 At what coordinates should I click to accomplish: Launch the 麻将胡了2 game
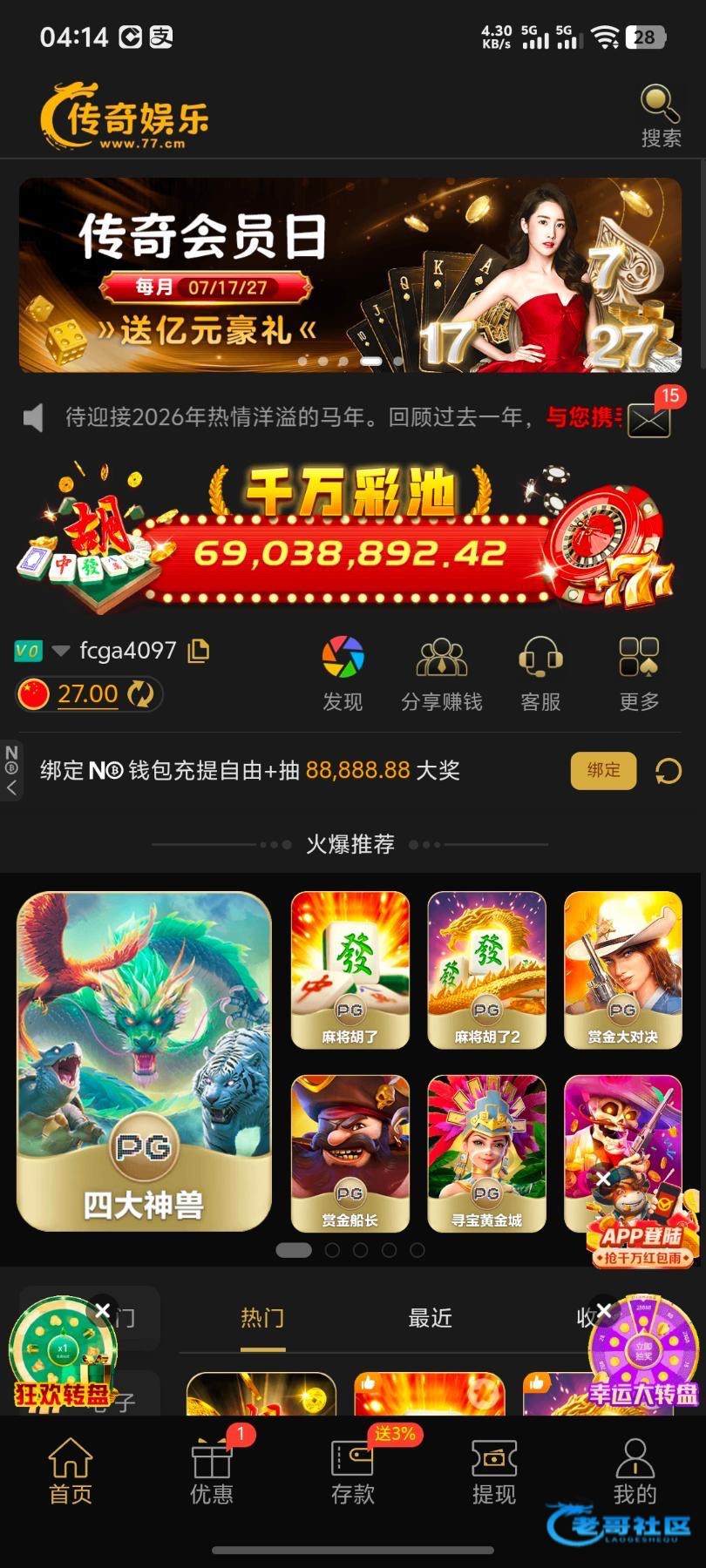tap(486, 969)
